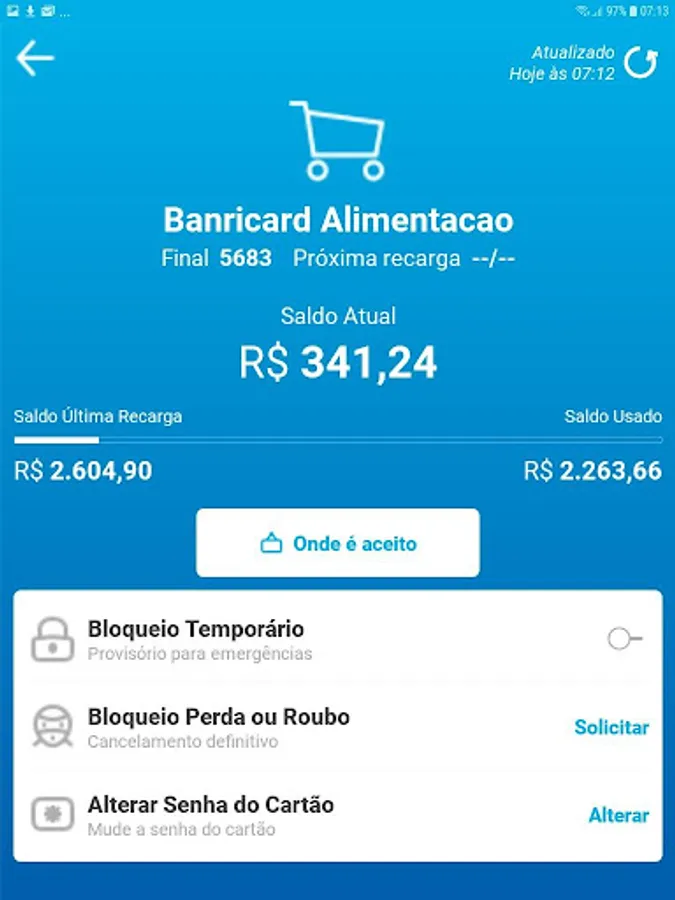Viewport: 675px width, 900px height.
Task: Open 'Onde é aceito' locations
Action: tap(338, 544)
